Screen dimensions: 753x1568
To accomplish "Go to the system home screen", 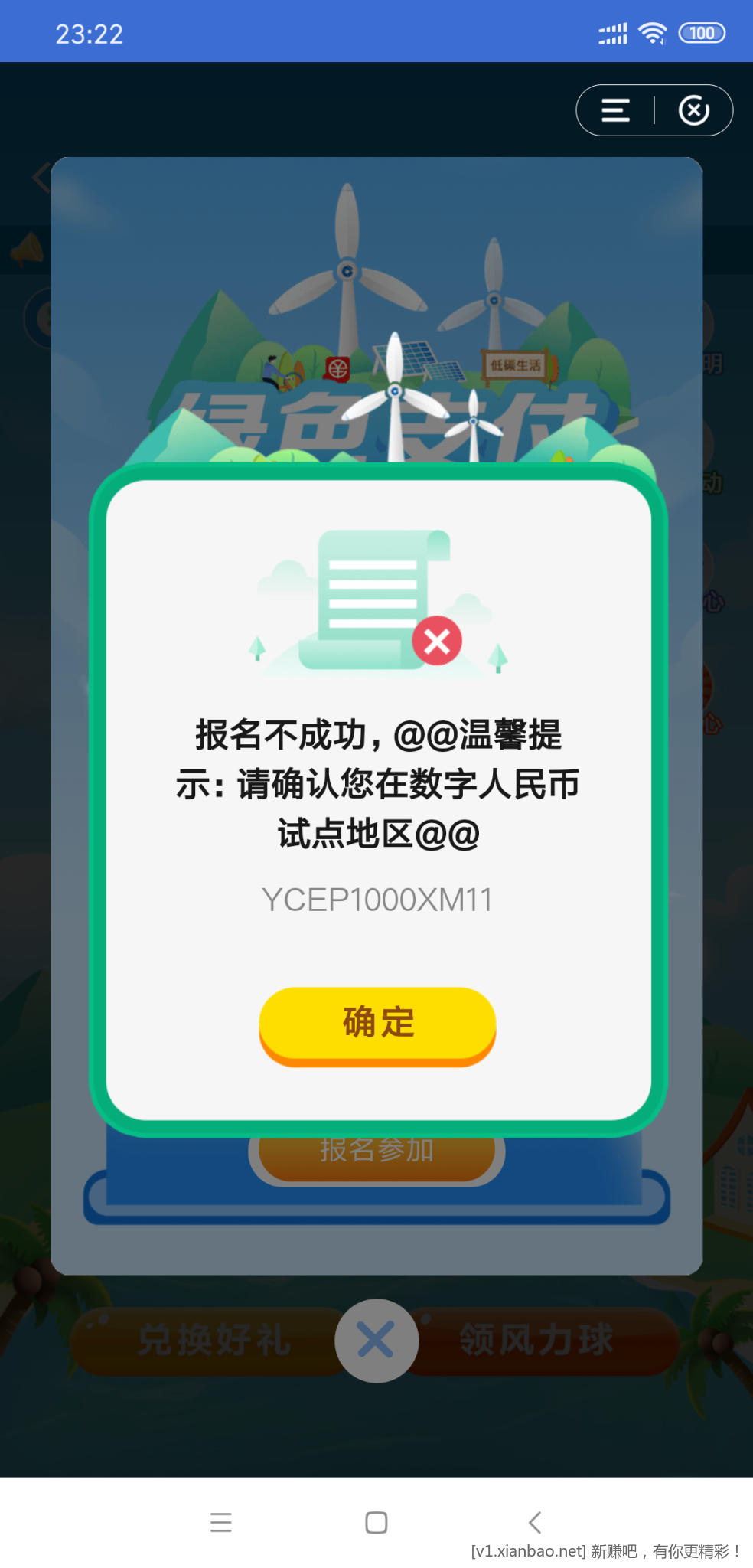I will click(x=376, y=1522).
